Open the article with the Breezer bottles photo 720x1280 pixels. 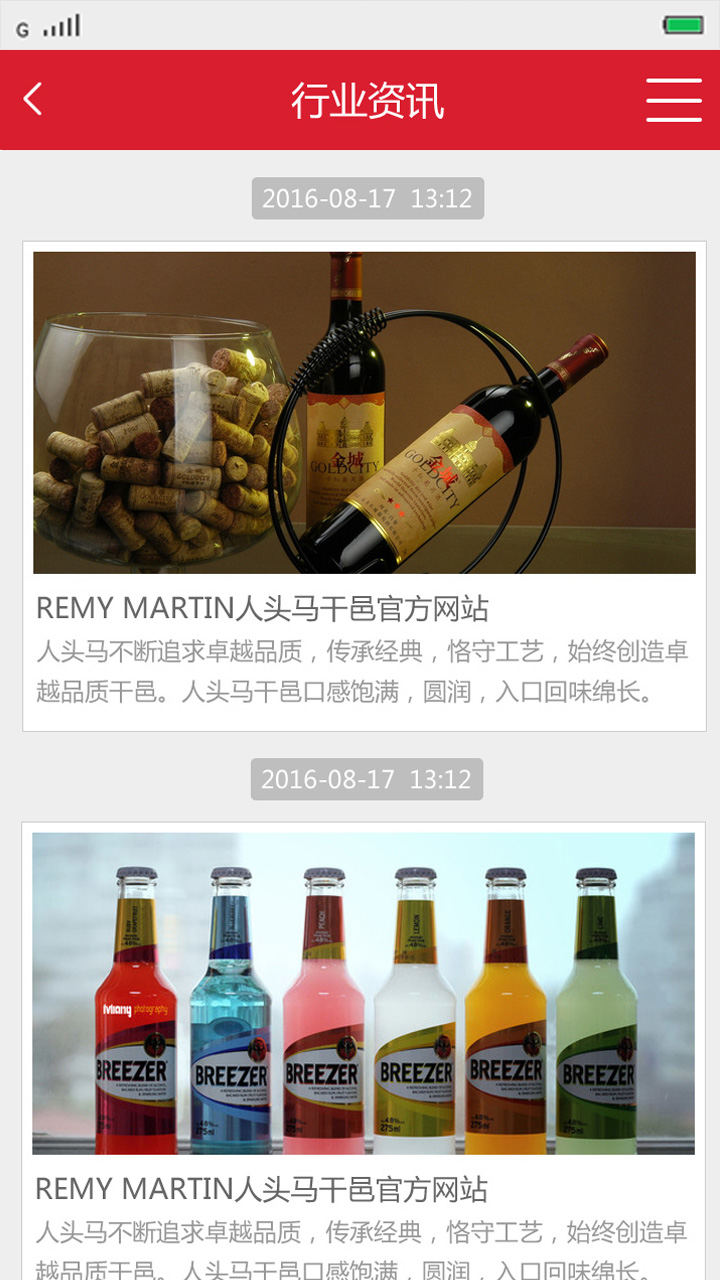point(363,993)
